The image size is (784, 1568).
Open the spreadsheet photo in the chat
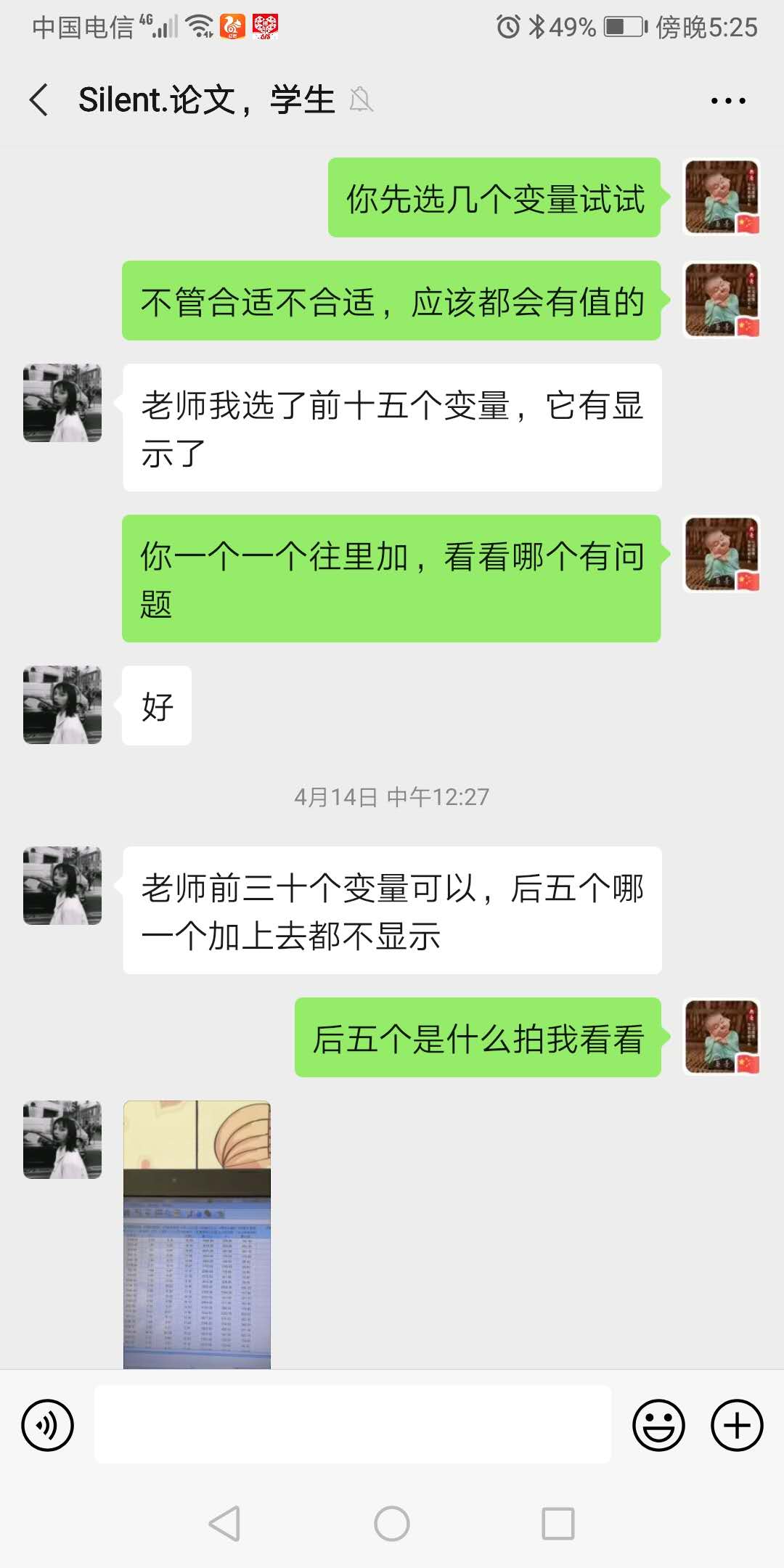pyautogui.click(x=197, y=1234)
